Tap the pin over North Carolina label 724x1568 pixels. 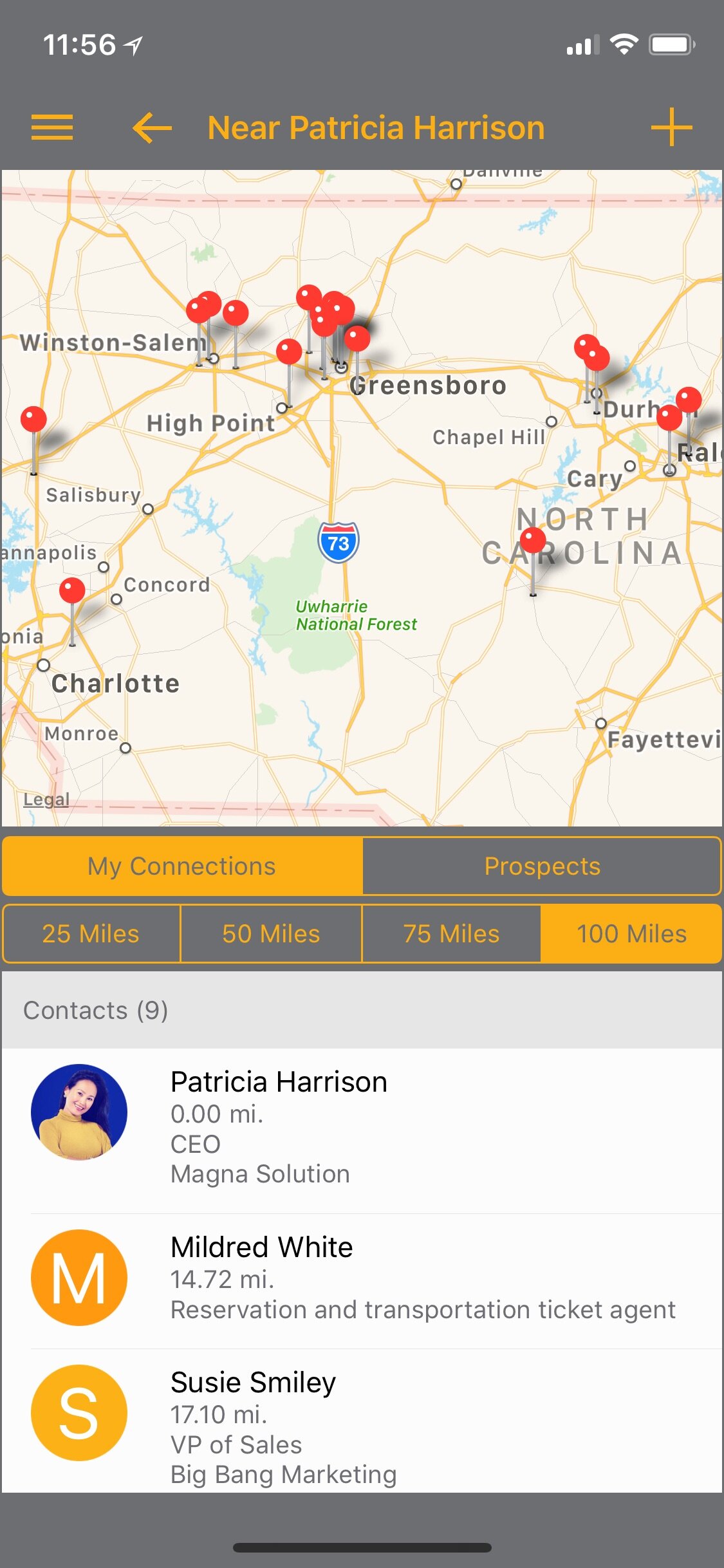pyautogui.click(x=533, y=541)
